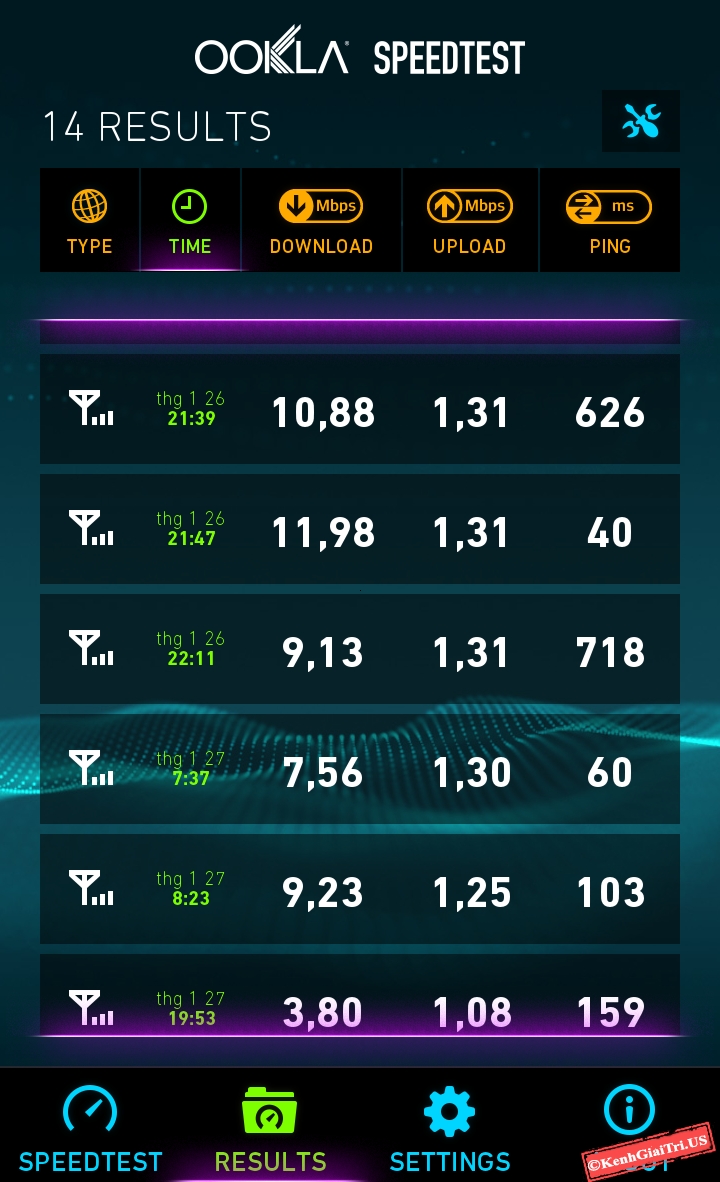Open the result from 21:39 with 10,88 download
The width and height of the screenshot is (720, 1182).
coord(360,410)
